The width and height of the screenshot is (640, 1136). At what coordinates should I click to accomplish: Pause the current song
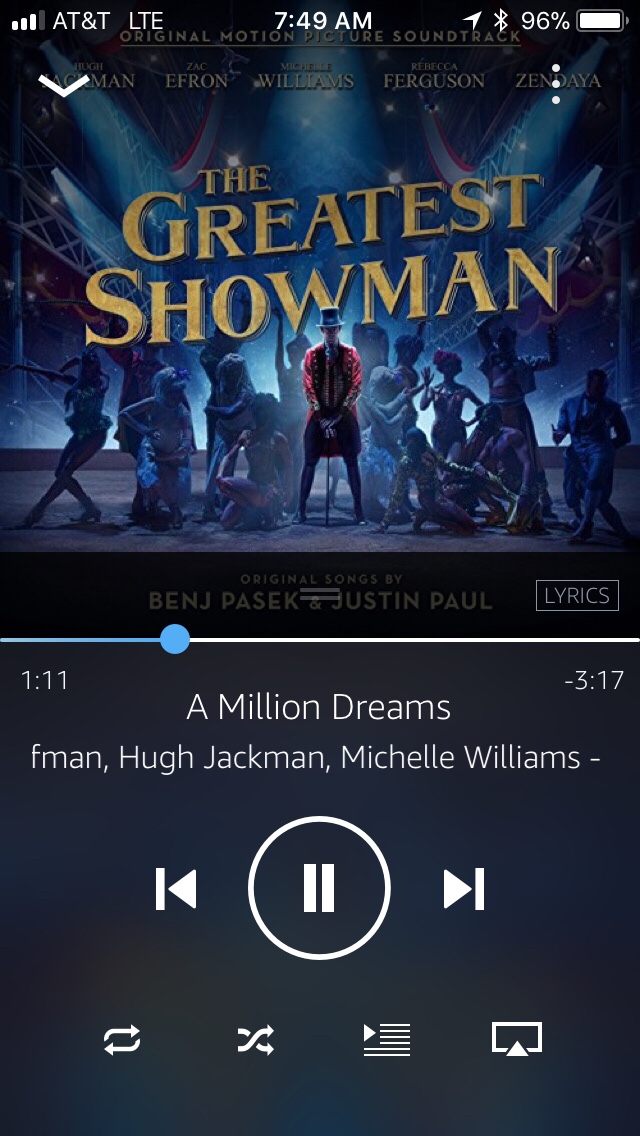[x=319, y=888]
